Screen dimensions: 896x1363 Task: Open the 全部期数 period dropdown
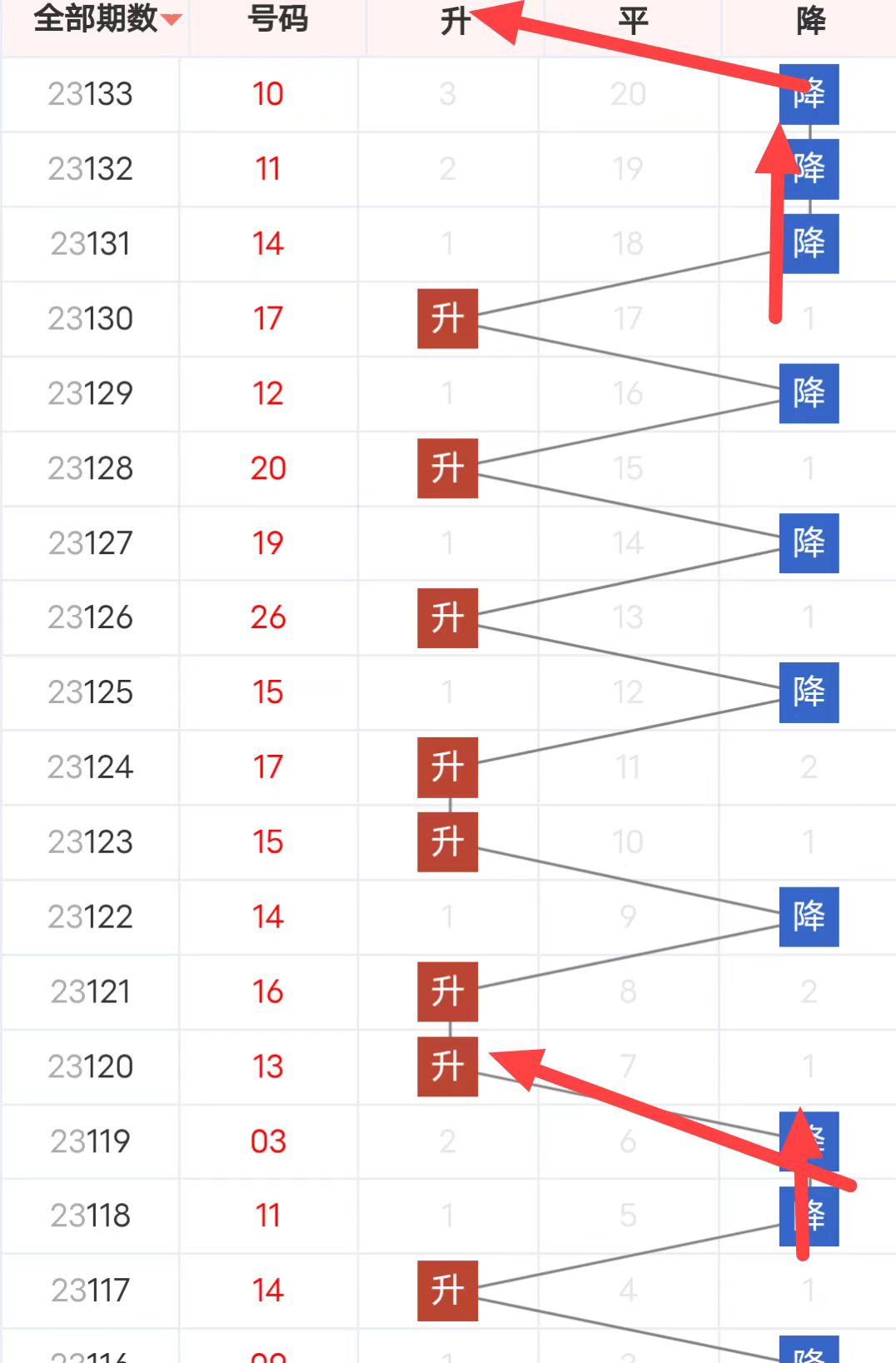point(107,18)
